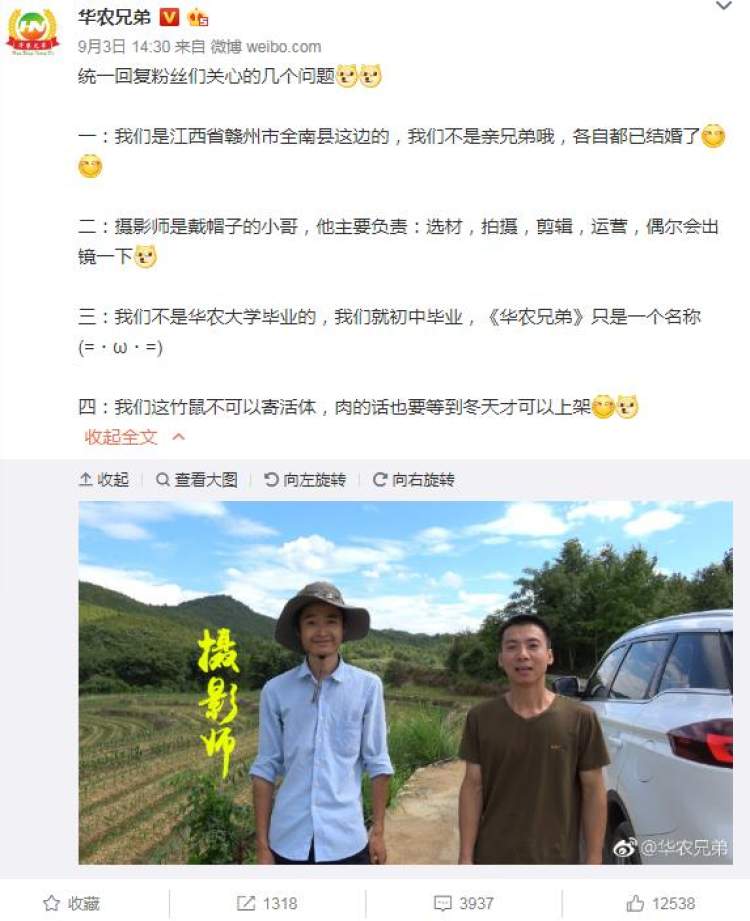The height and width of the screenshot is (921, 750).
Task: Open the post options dropdown chevron
Action: pos(724,7)
